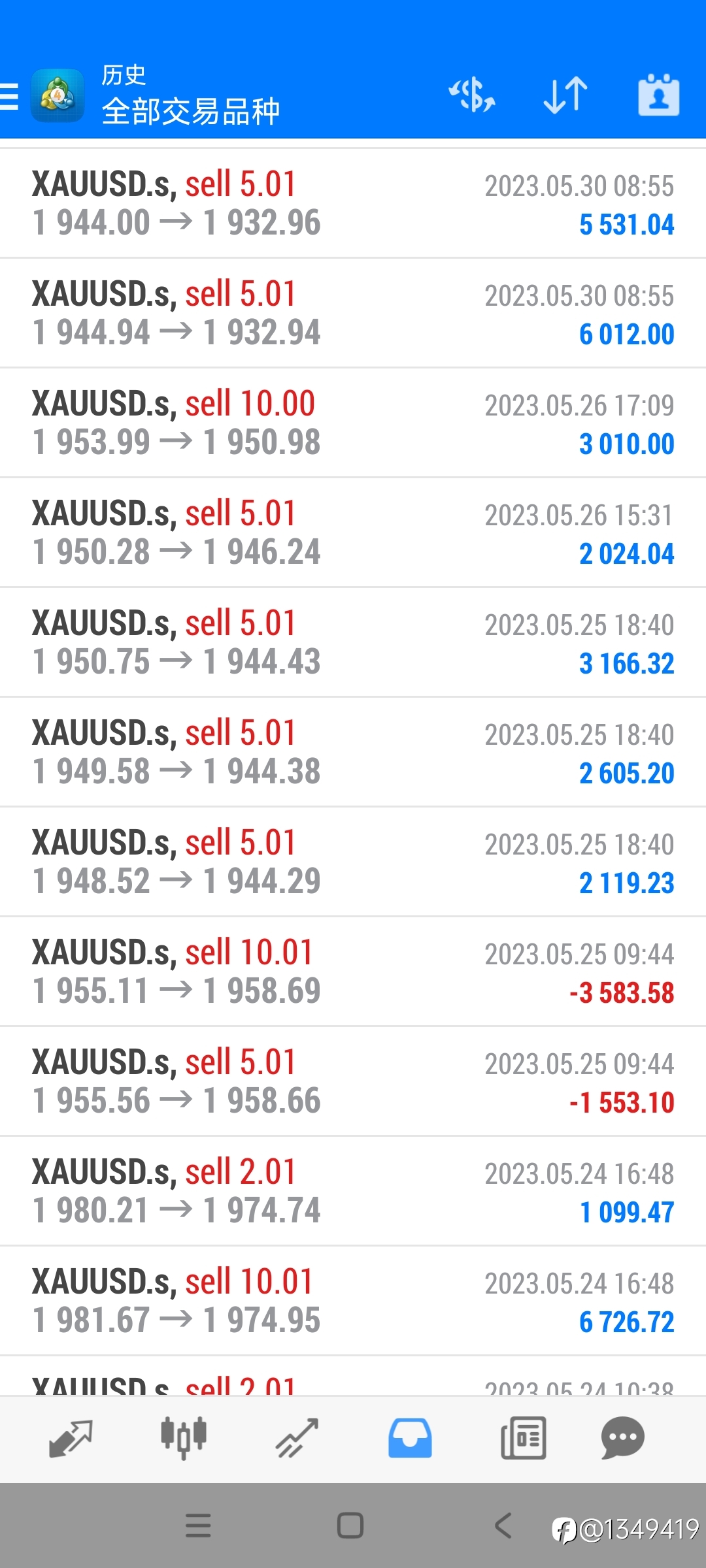Open the trade with profit 6 012.00
706x1568 pixels.
pos(353,313)
